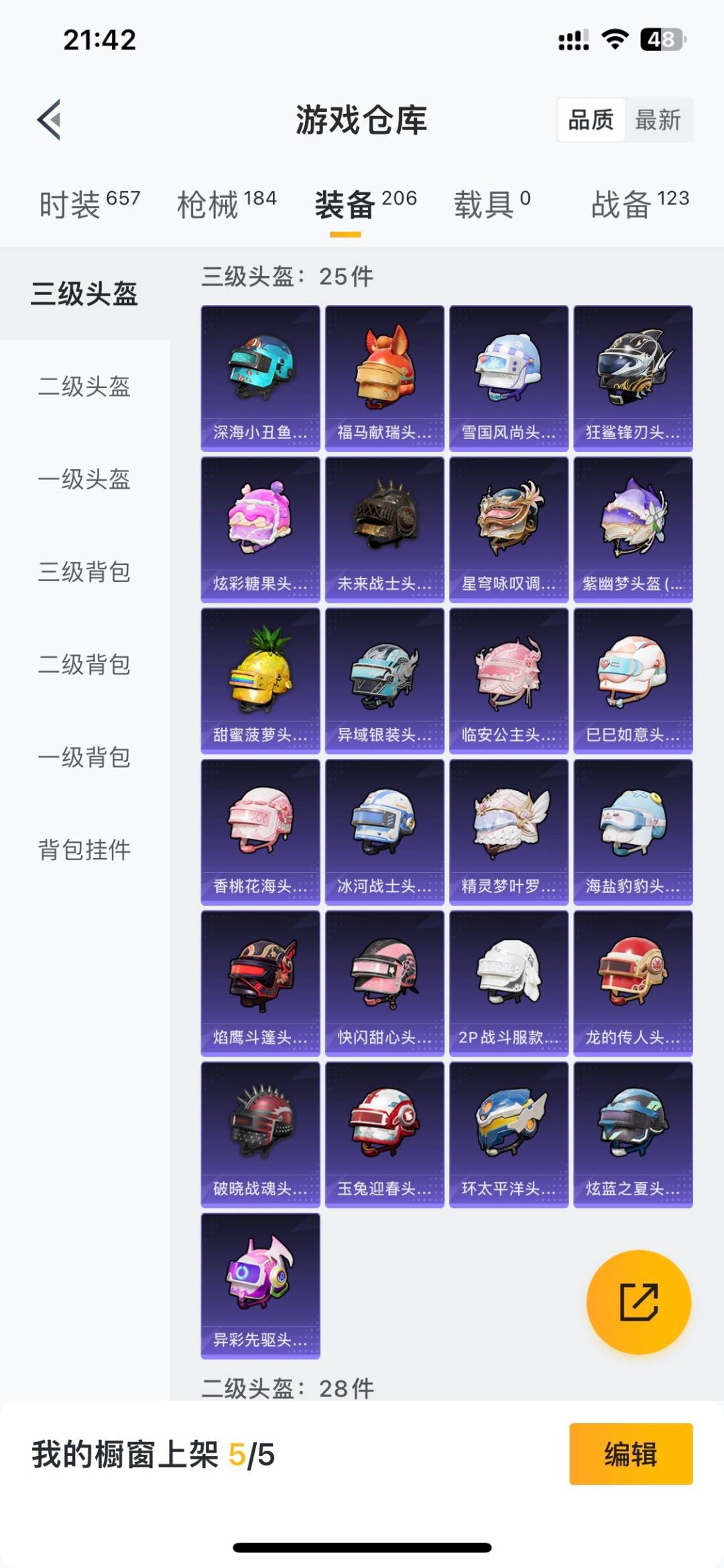Viewport: 724px width, 1568px height.
Task: Tap the Wi-Fi icon in status bar
Action: tap(615, 39)
